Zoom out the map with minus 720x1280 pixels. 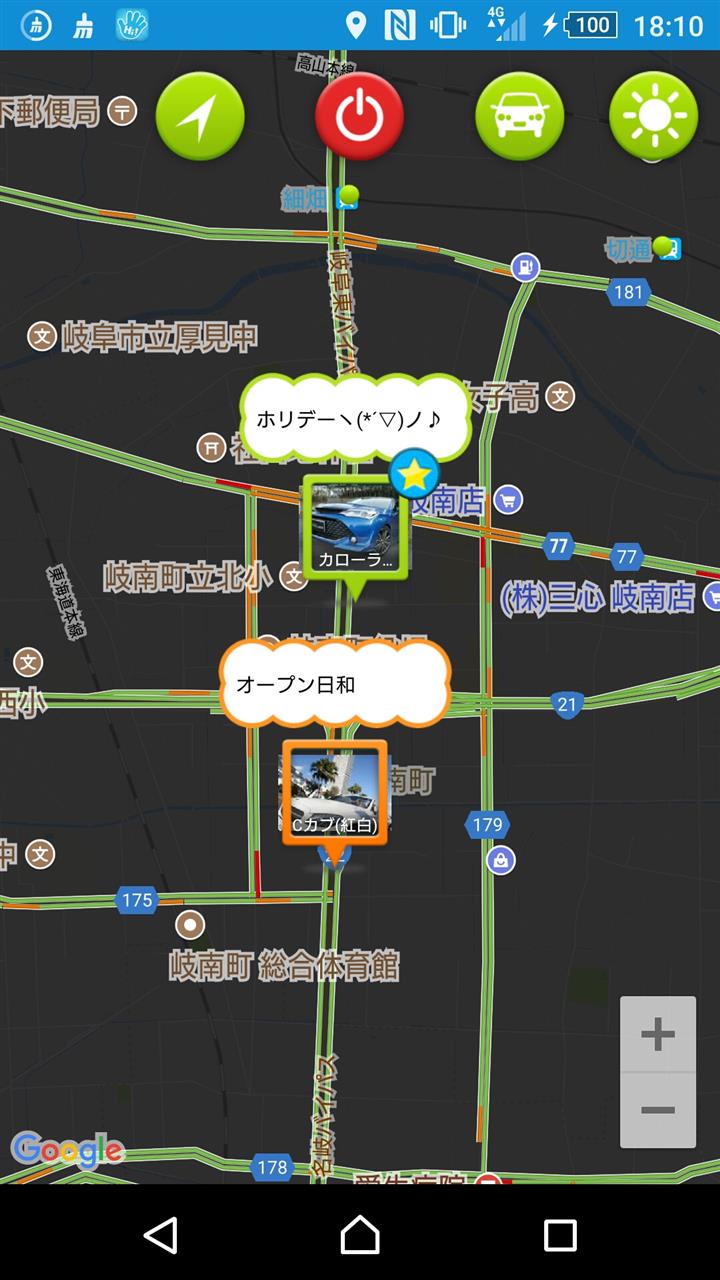[658, 1110]
